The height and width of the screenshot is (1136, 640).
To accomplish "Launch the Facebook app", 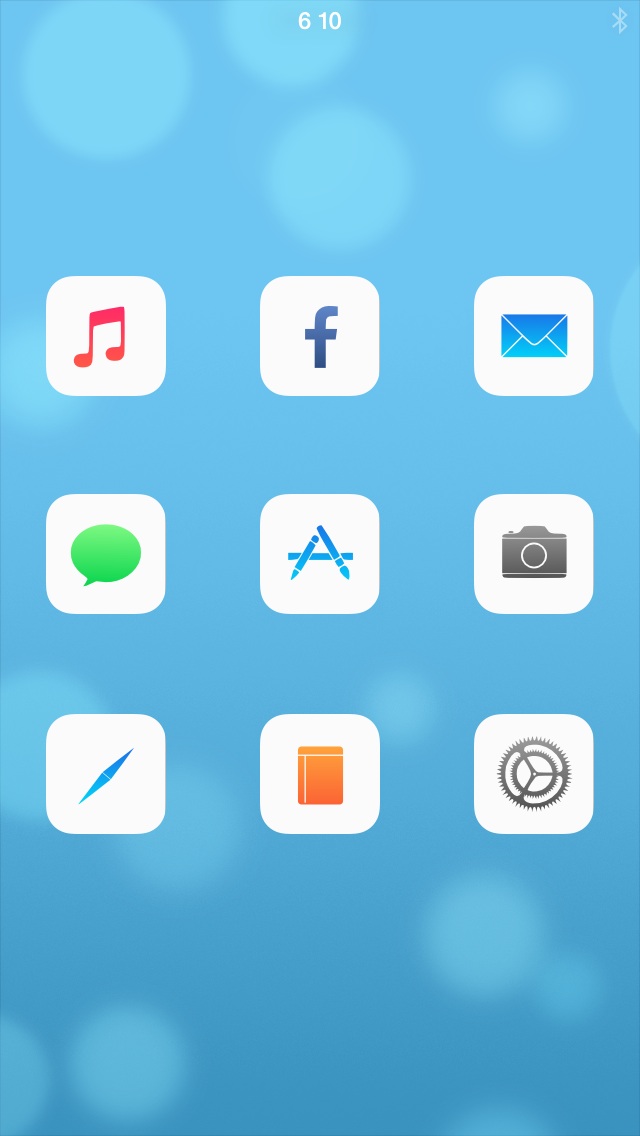I will (x=320, y=335).
